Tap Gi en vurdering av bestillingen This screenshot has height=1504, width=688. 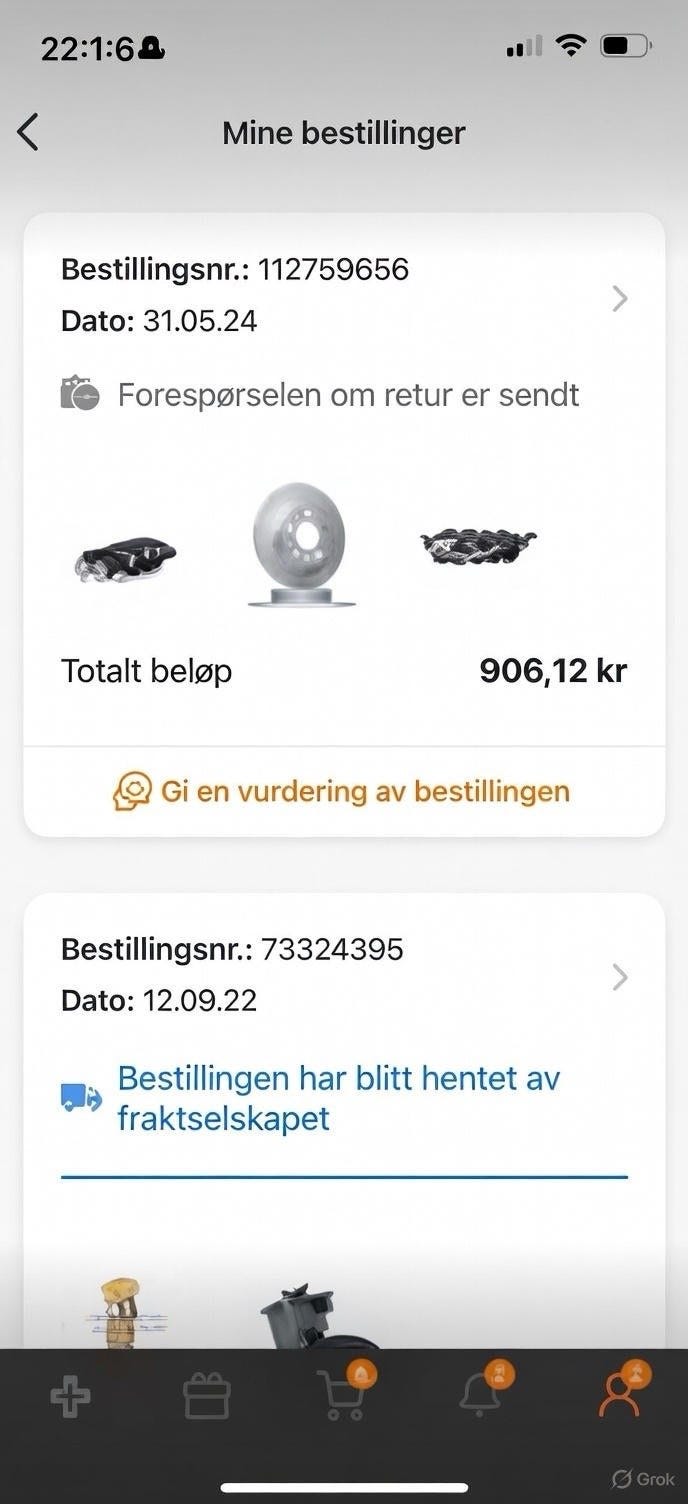pyautogui.click(x=343, y=791)
